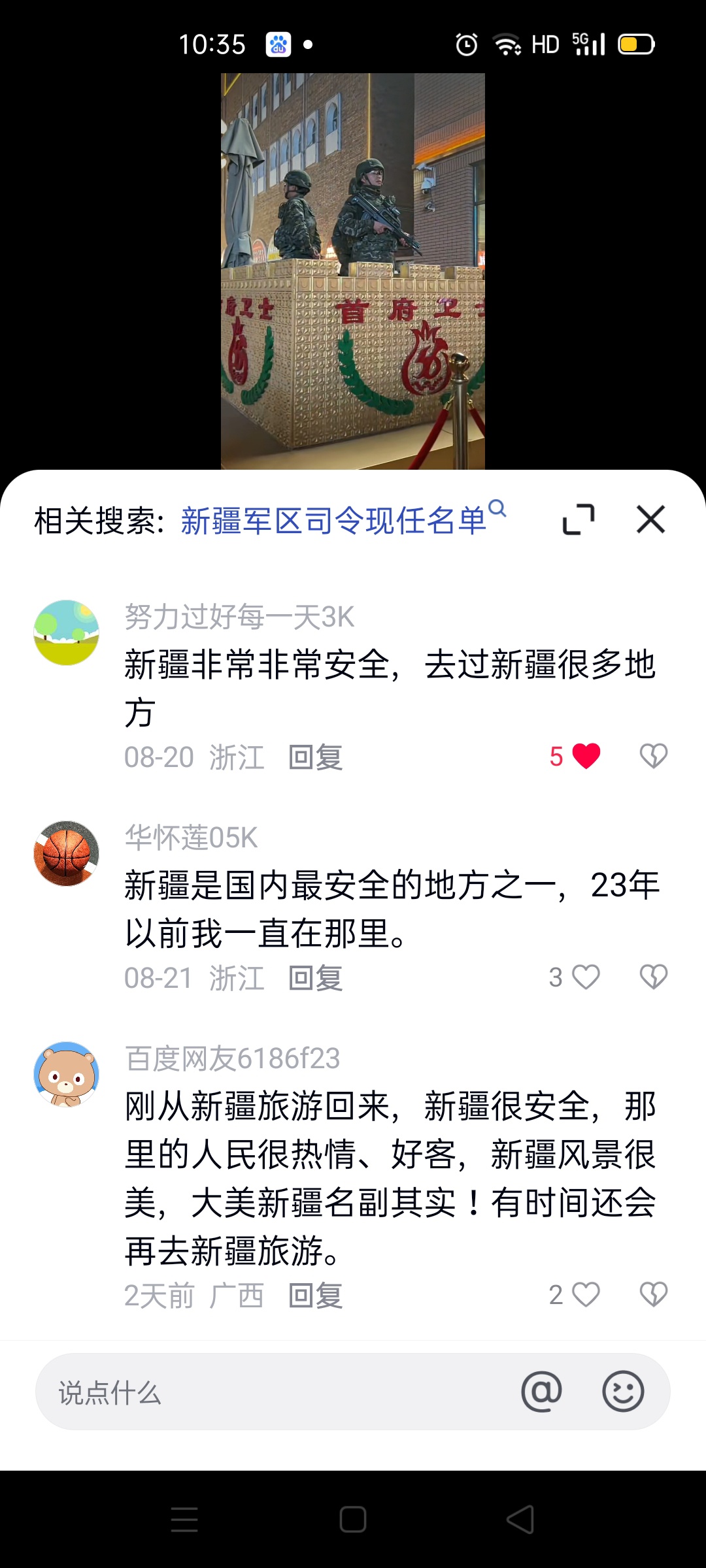Reply to 百度网友6186f23's comment
Screen dimensions: 706x1568
[316, 1296]
